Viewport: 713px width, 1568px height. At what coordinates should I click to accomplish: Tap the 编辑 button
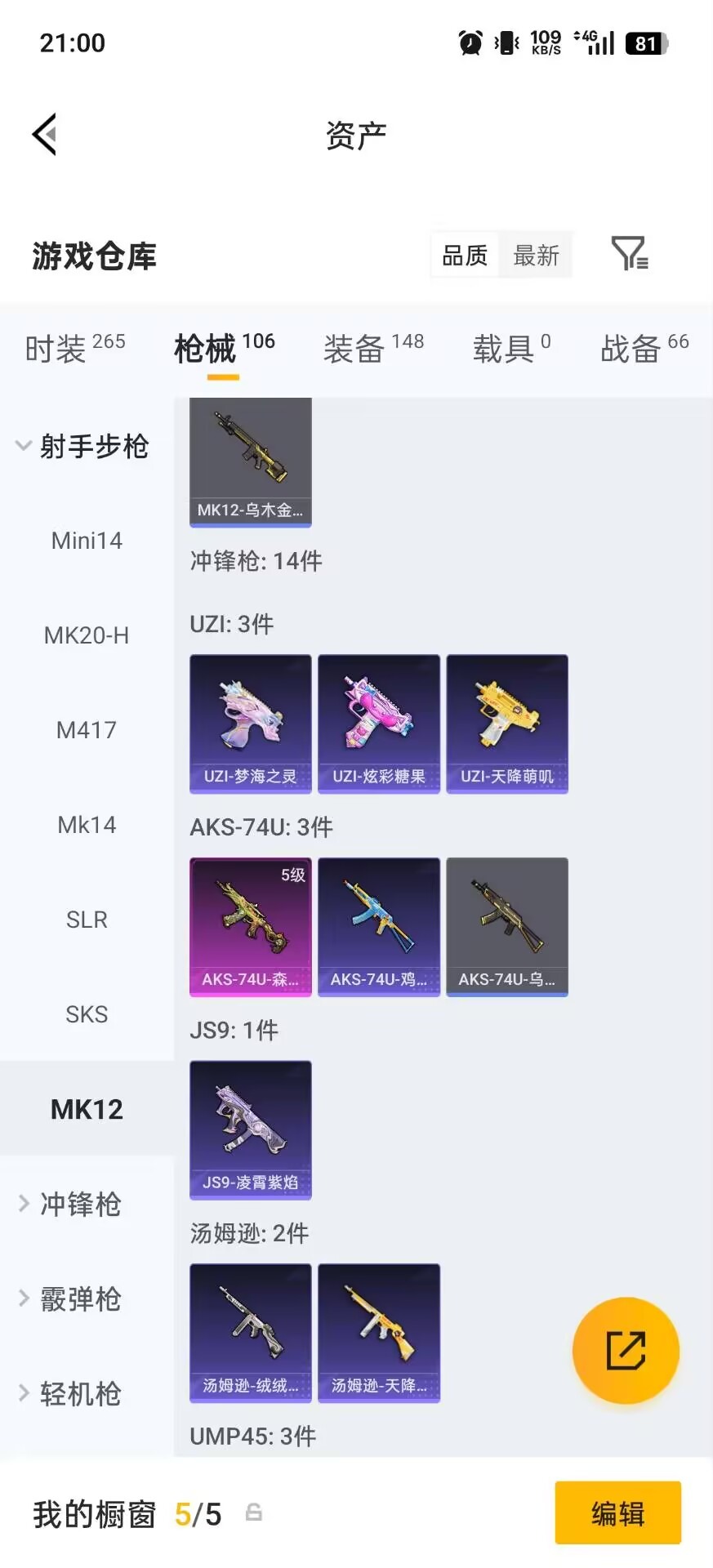[x=617, y=1513]
